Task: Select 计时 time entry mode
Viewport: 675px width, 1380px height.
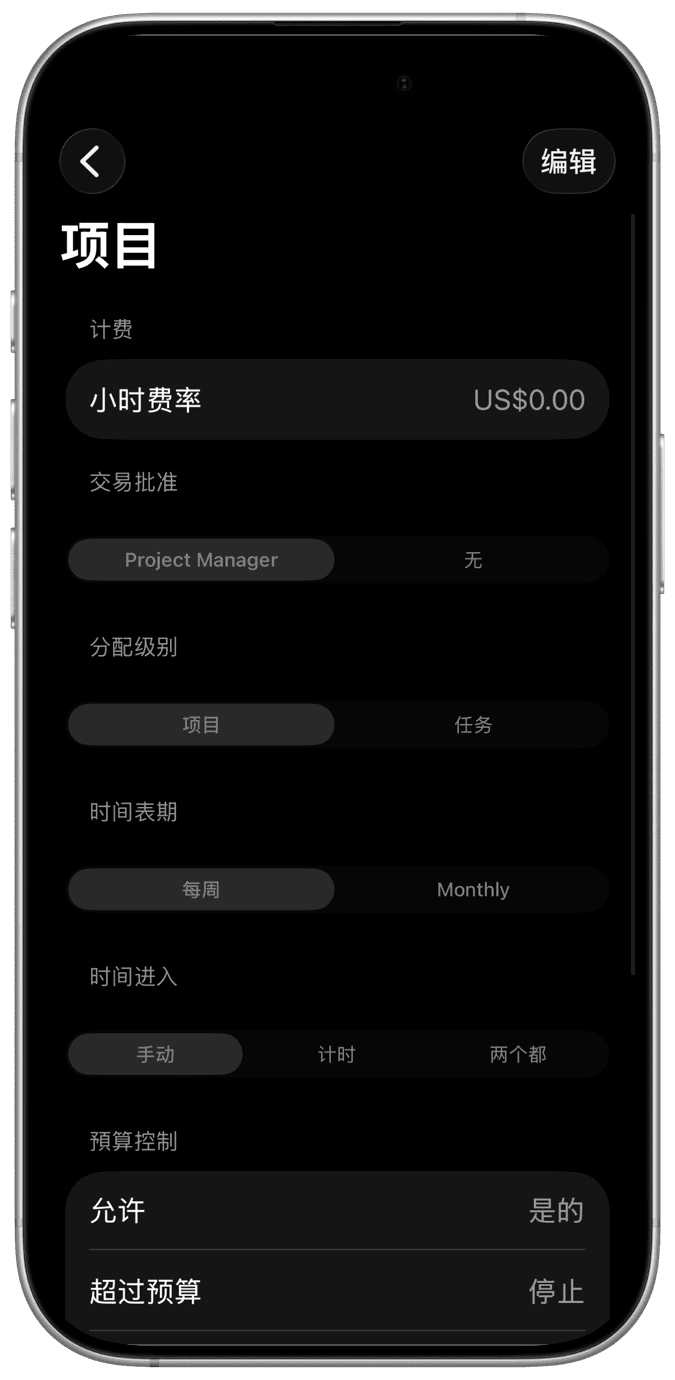Action: (337, 1054)
